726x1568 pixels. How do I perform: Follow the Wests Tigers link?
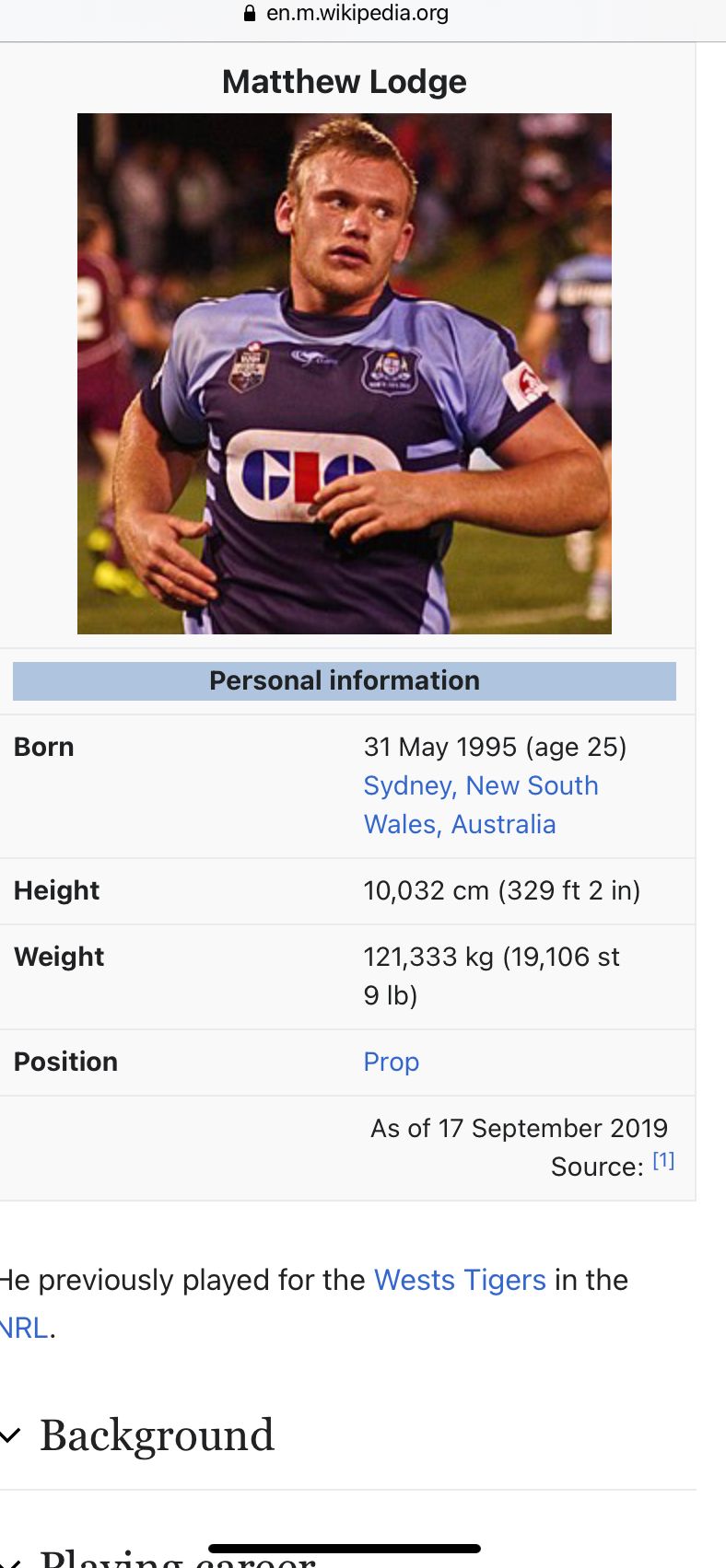[x=460, y=1280]
